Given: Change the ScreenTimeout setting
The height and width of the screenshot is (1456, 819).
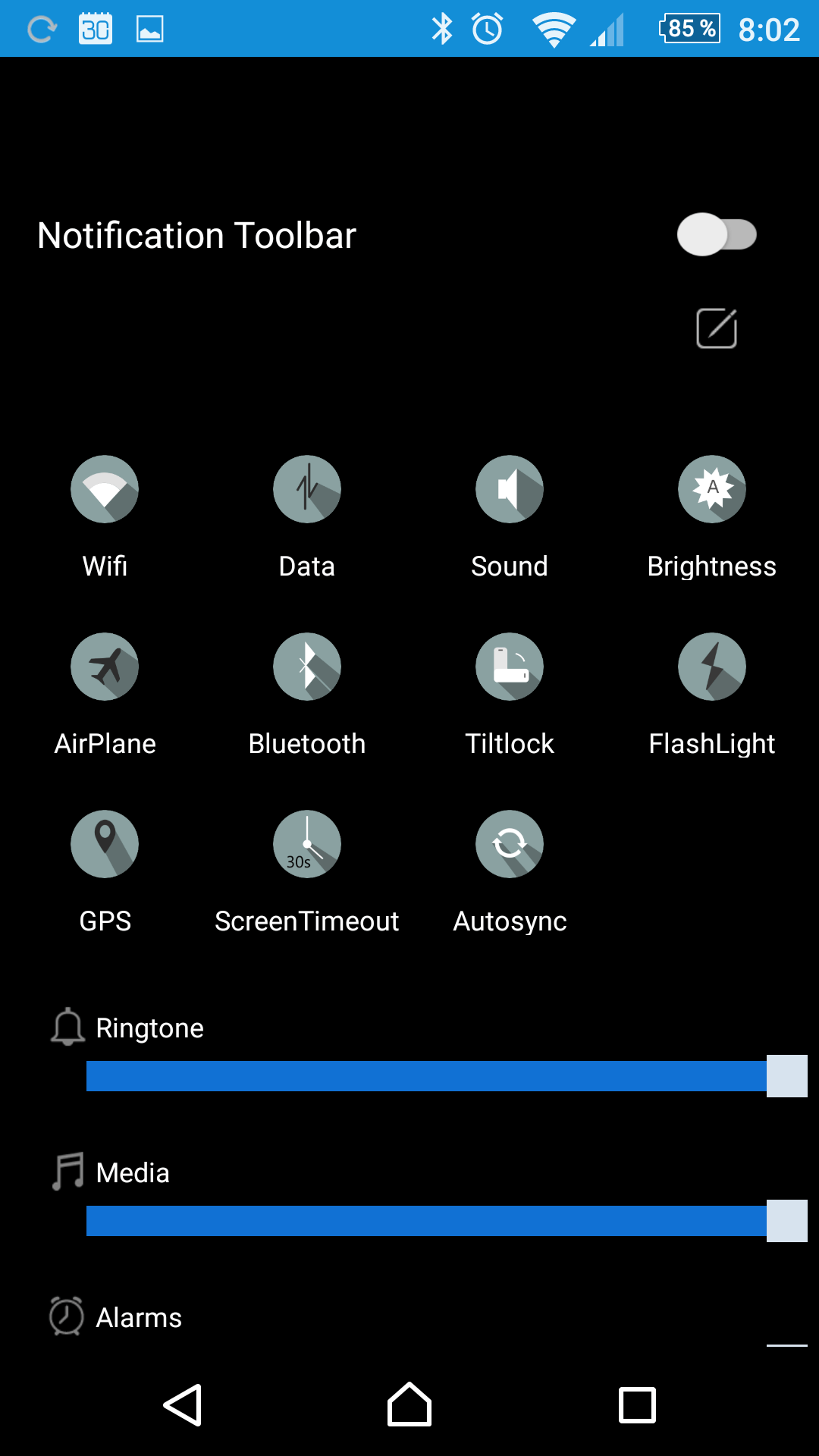Looking at the screenshot, I should (x=307, y=844).
